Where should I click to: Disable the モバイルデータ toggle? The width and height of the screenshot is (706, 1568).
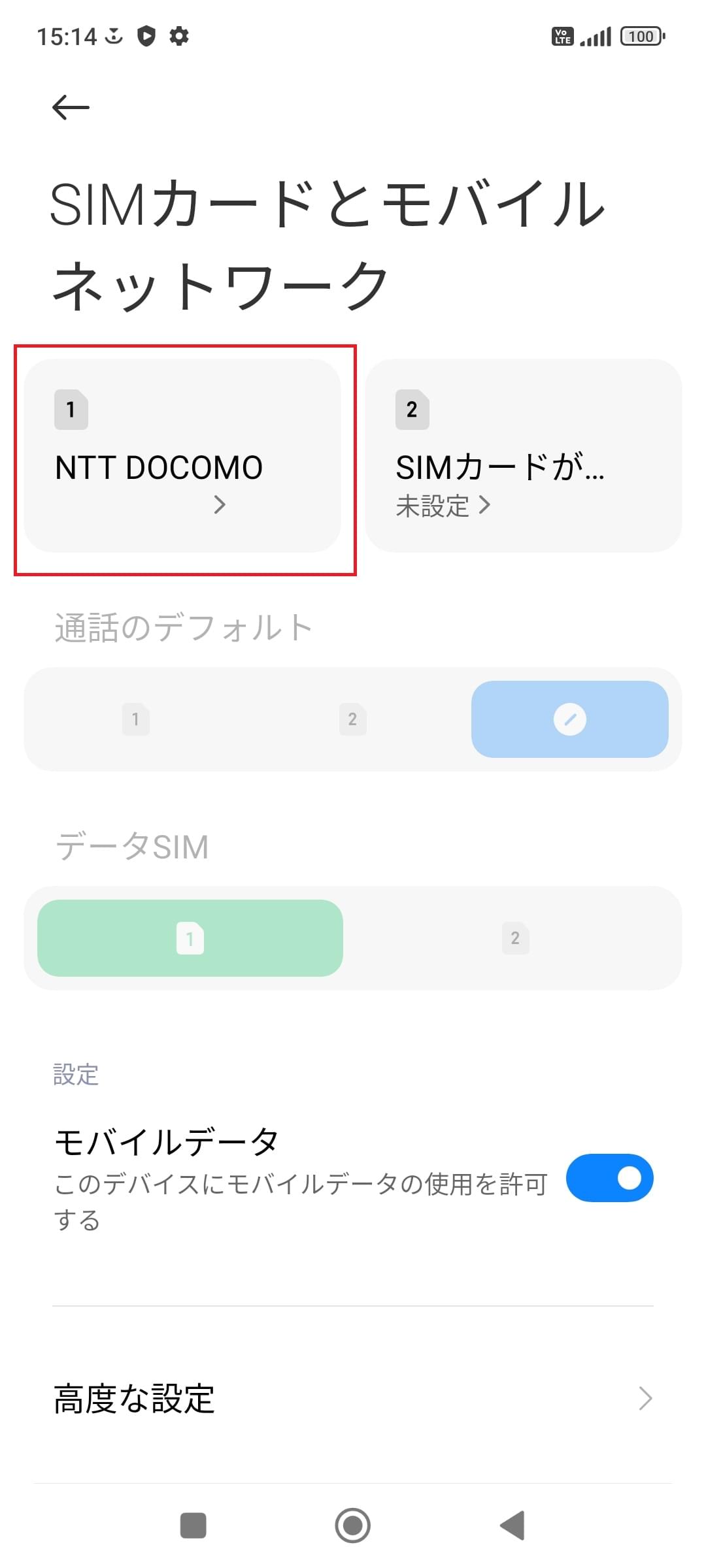(609, 1178)
